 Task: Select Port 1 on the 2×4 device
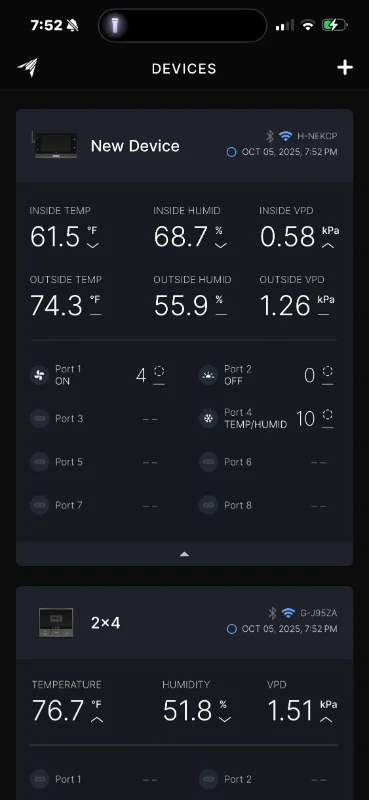coord(97,779)
